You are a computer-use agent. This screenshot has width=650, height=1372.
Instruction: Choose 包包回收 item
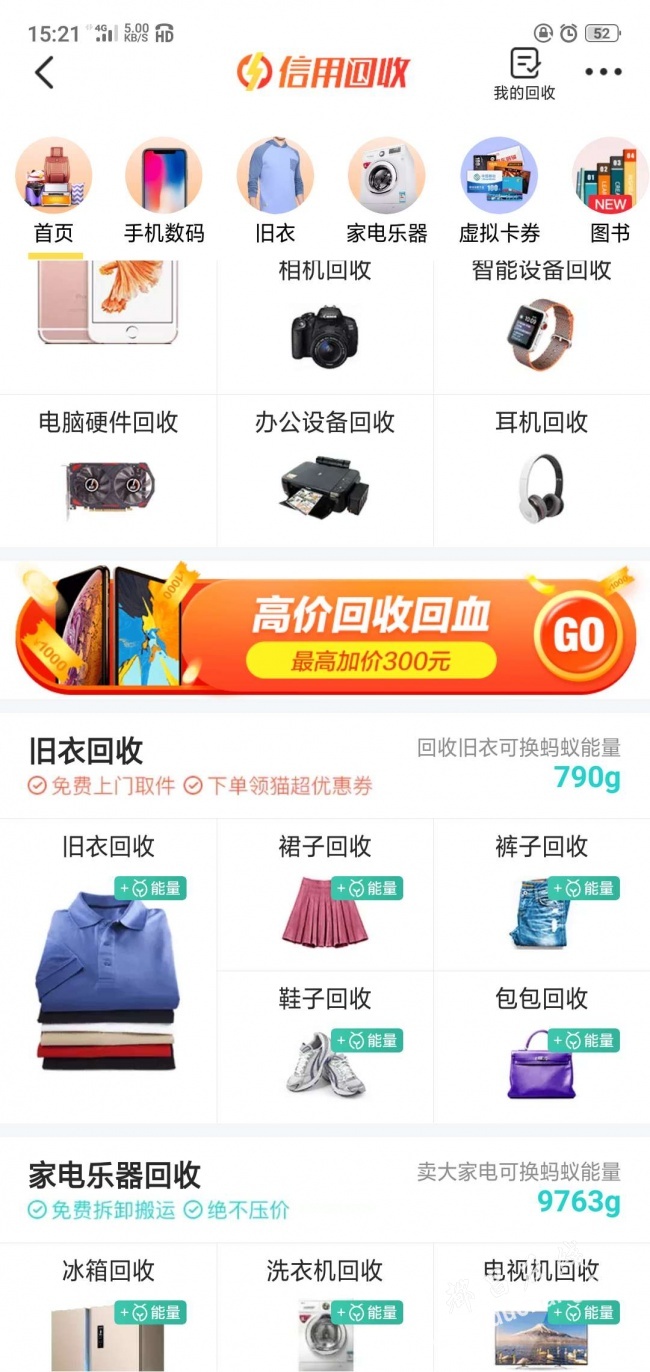541,1046
